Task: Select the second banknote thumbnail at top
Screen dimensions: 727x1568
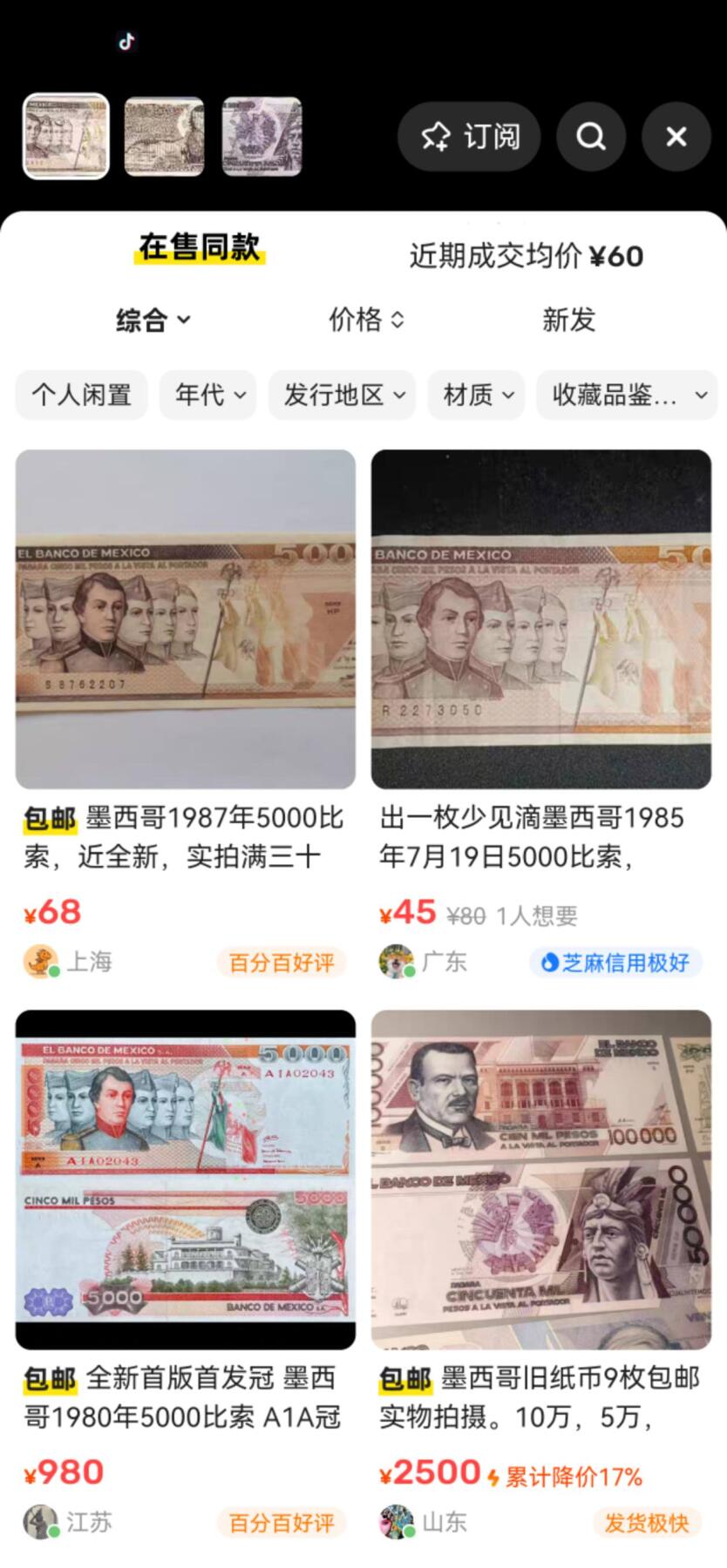Action: coord(164,137)
